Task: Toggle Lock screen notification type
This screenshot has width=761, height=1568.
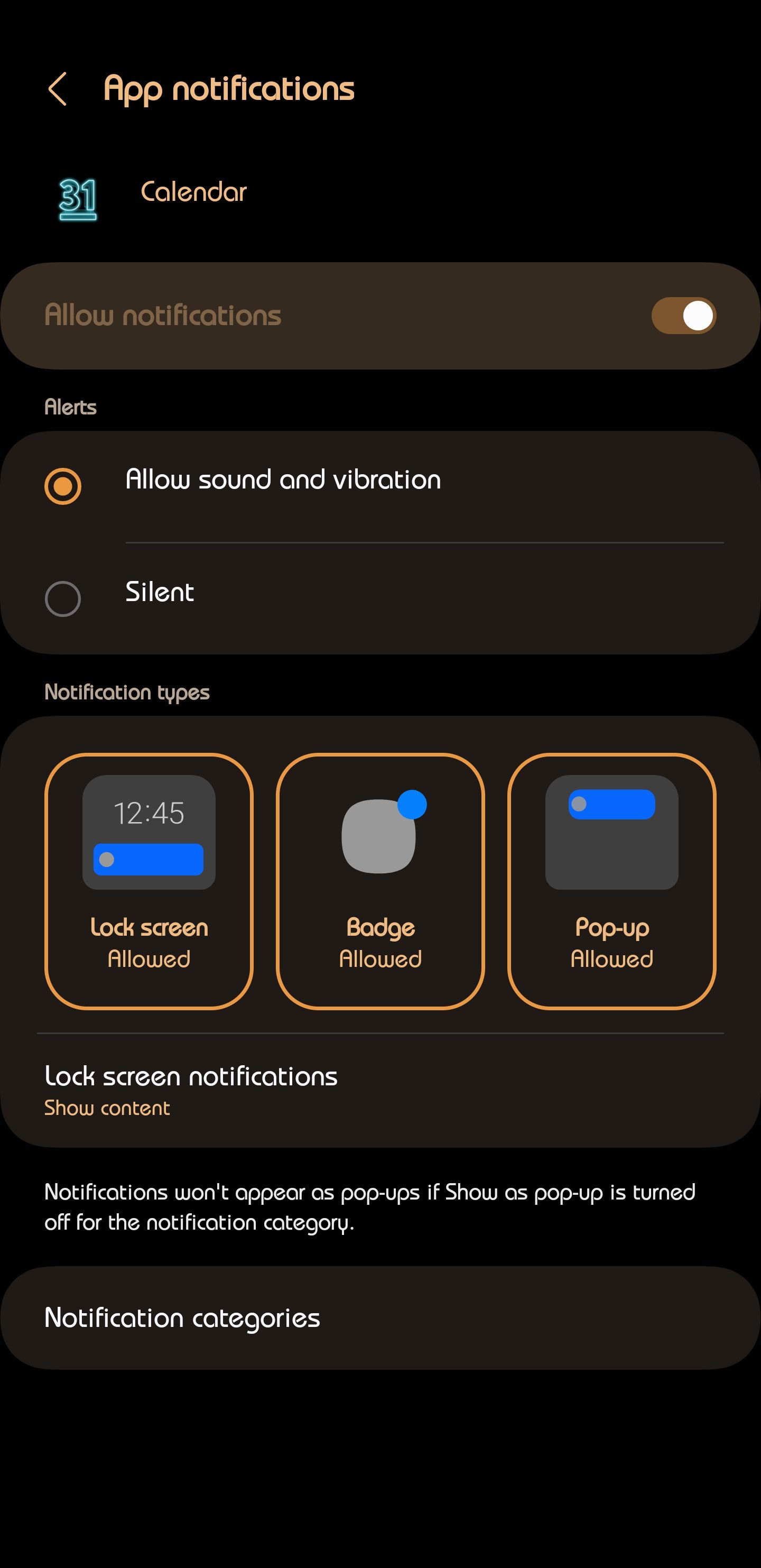Action: tap(149, 881)
